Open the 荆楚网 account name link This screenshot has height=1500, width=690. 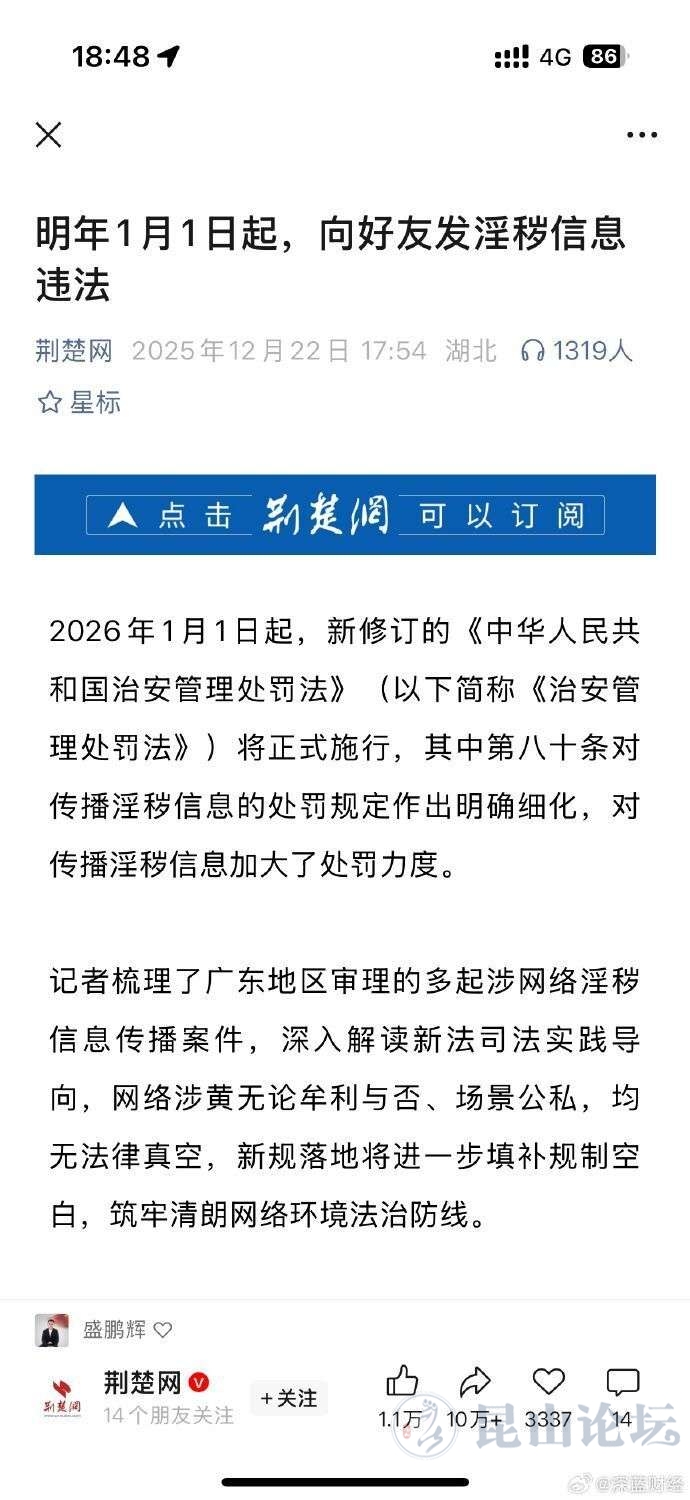(74, 351)
